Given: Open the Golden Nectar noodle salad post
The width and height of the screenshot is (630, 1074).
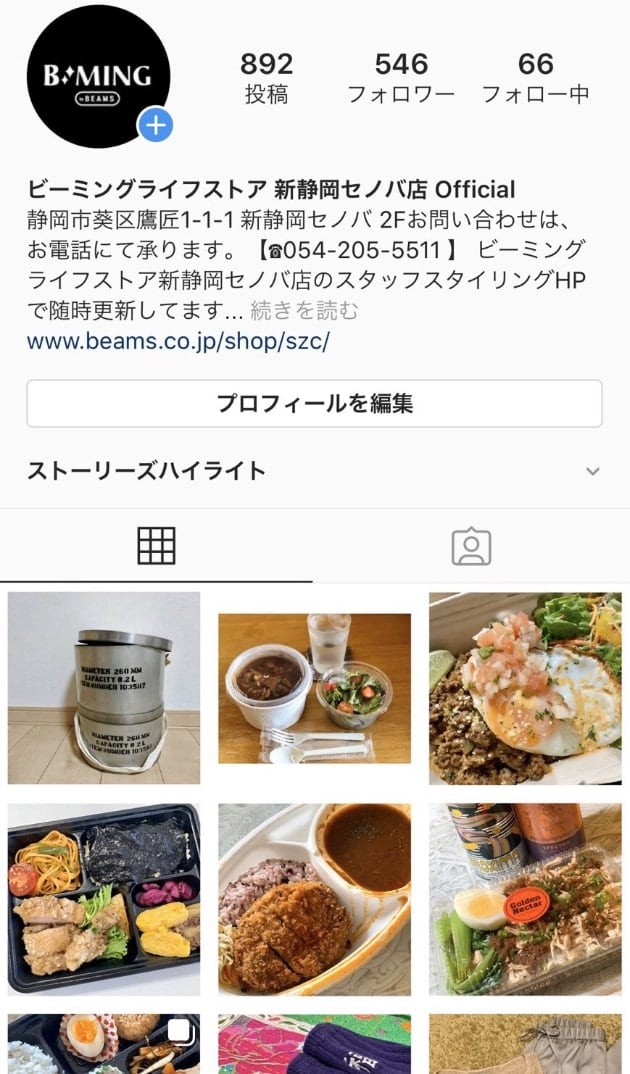Looking at the screenshot, I should point(525,898).
